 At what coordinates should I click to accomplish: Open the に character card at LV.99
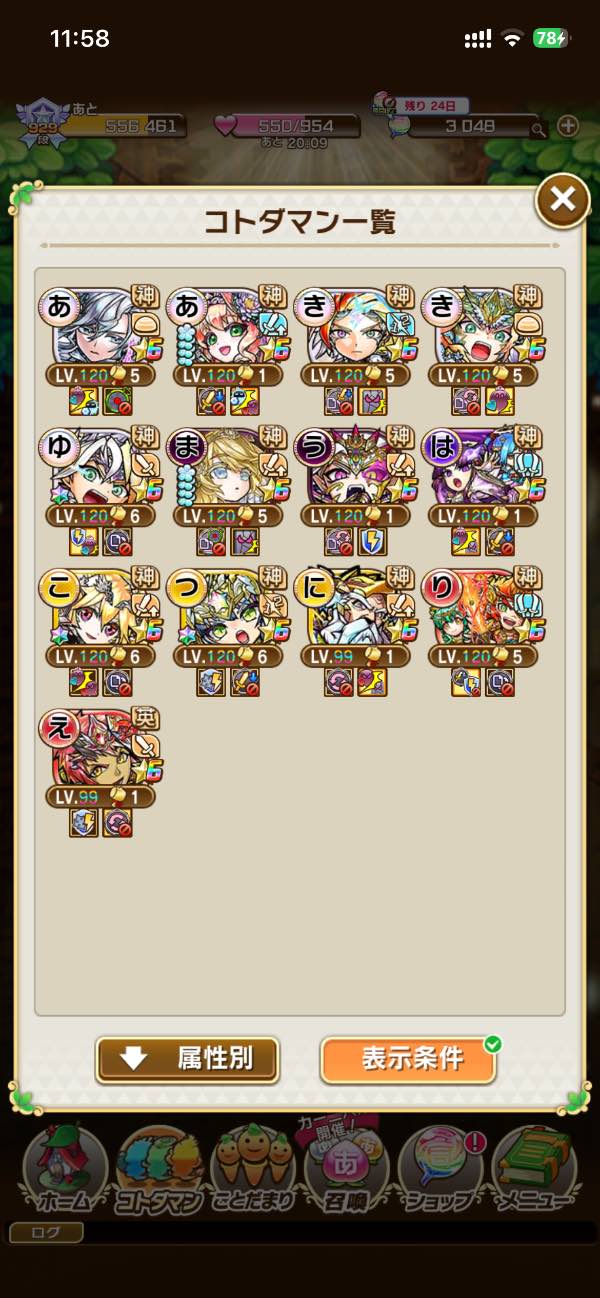[x=346, y=612]
